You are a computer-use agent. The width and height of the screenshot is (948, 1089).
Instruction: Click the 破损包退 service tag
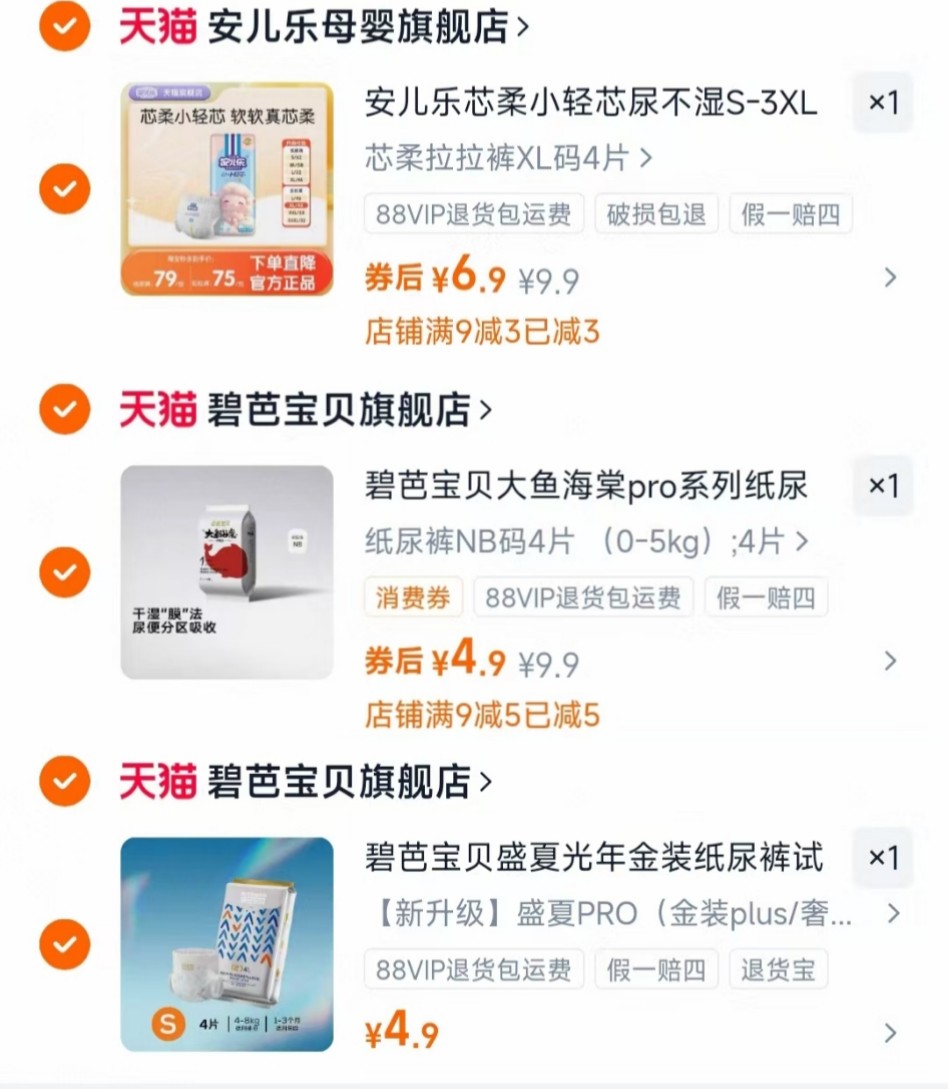[656, 213]
